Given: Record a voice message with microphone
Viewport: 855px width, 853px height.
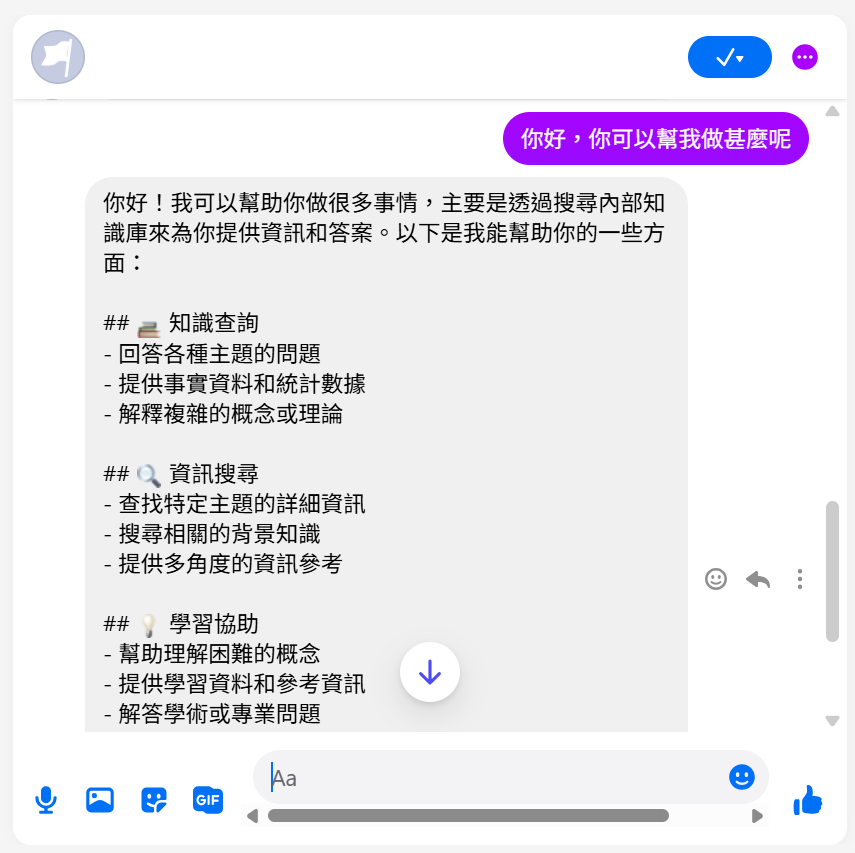Looking at the screenshot, I should [45, 799].
